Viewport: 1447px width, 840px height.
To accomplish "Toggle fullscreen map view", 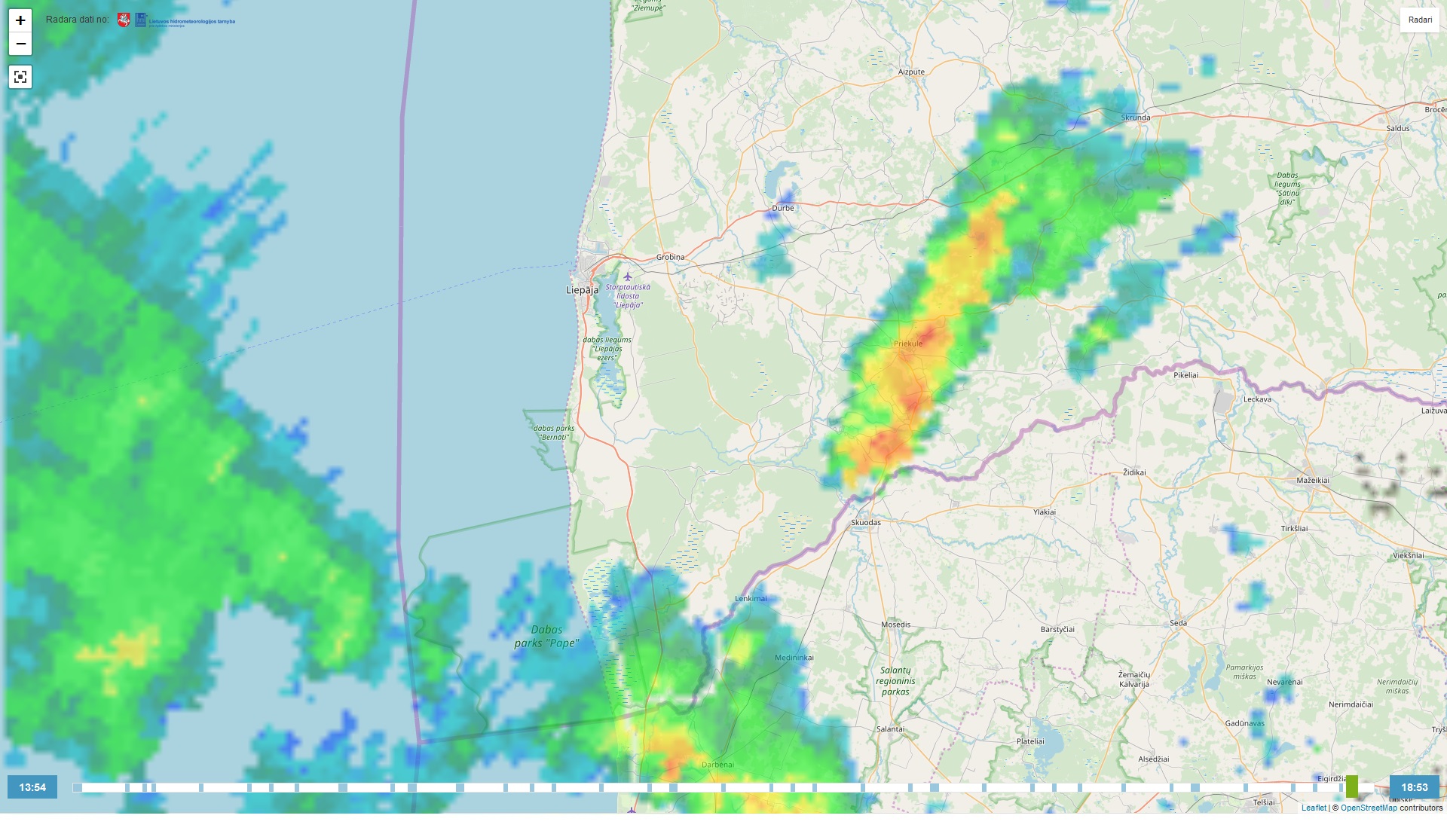I will (20, 77).
